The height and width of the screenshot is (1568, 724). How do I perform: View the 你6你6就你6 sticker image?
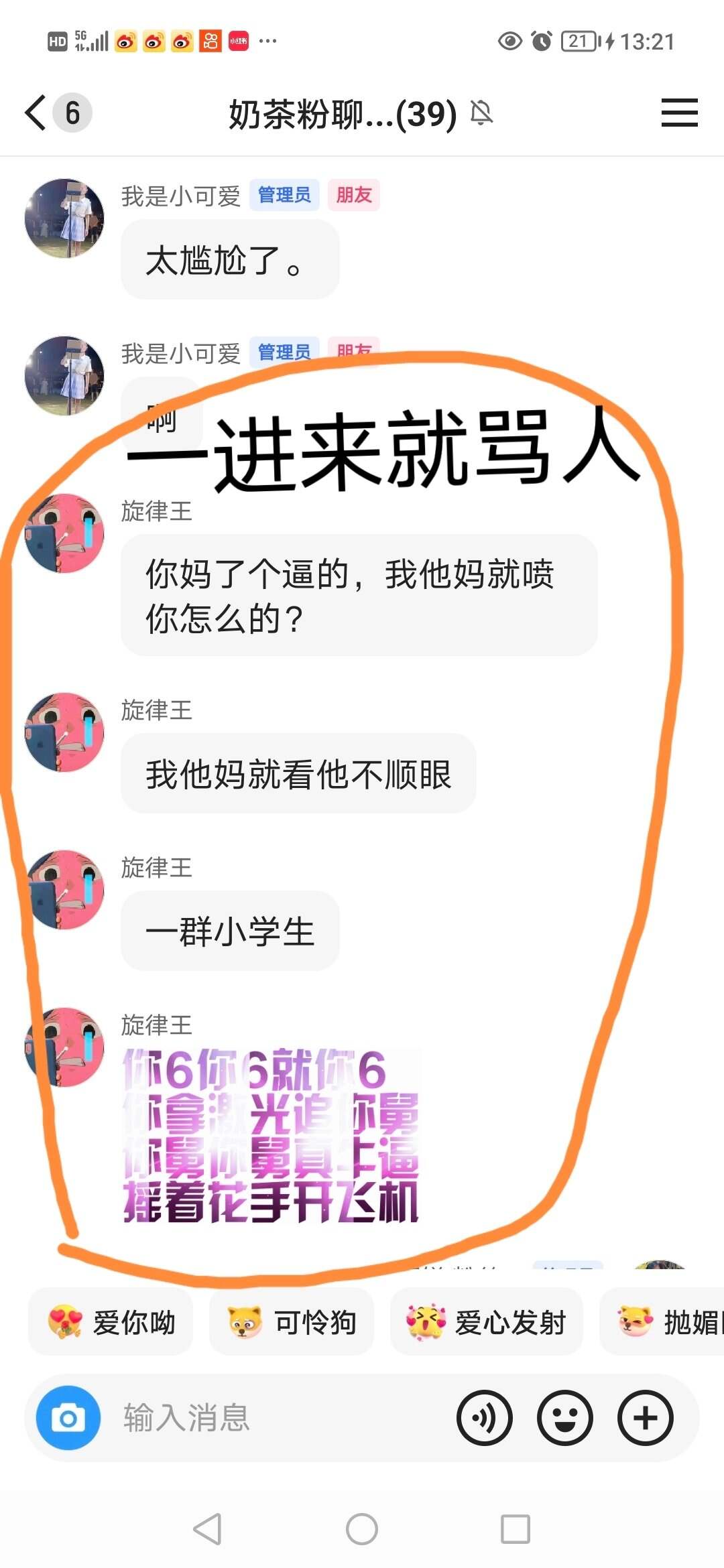pyautogui.click(x=271, y=1135)
